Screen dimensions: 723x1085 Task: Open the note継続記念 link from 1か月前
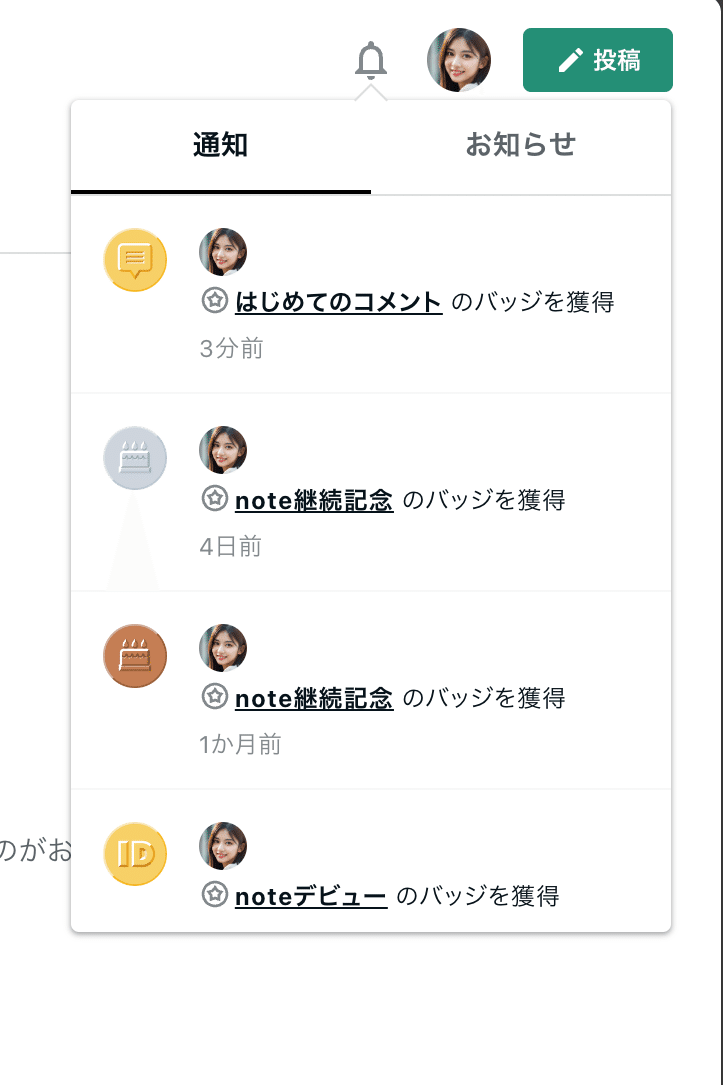tap(314, 697)
